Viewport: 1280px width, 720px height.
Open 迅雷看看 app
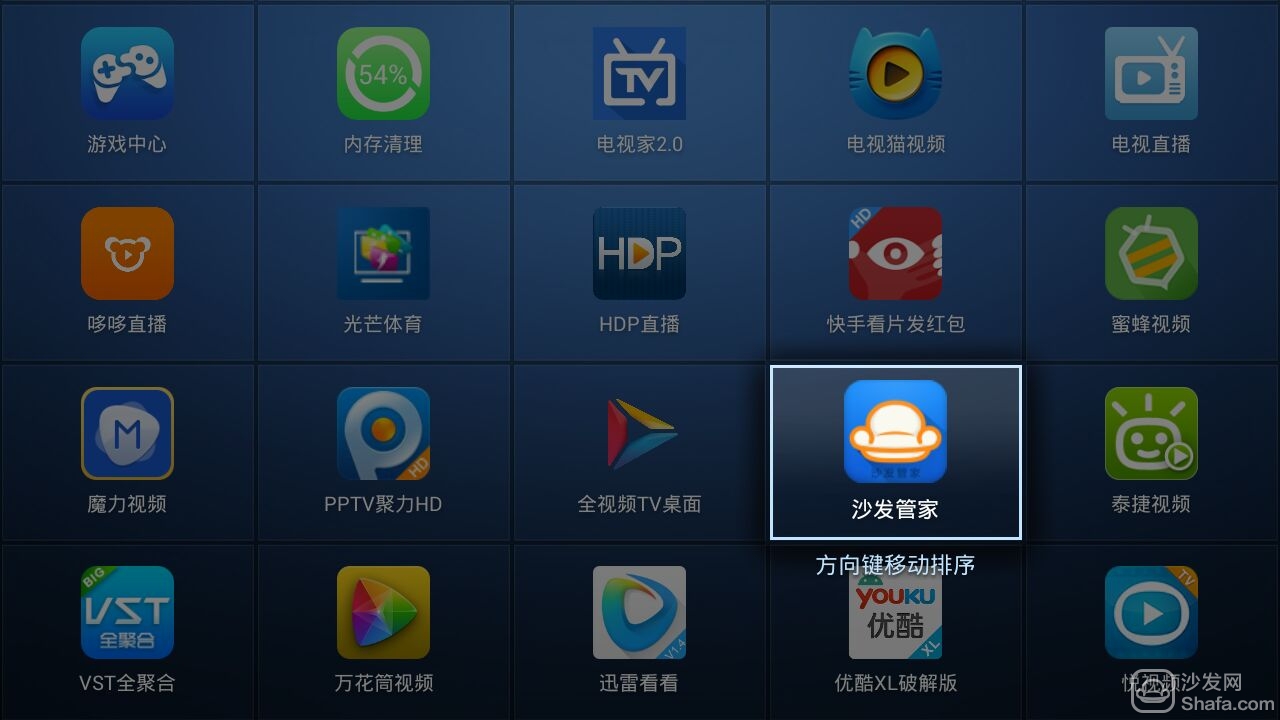(x=639, y=614)
